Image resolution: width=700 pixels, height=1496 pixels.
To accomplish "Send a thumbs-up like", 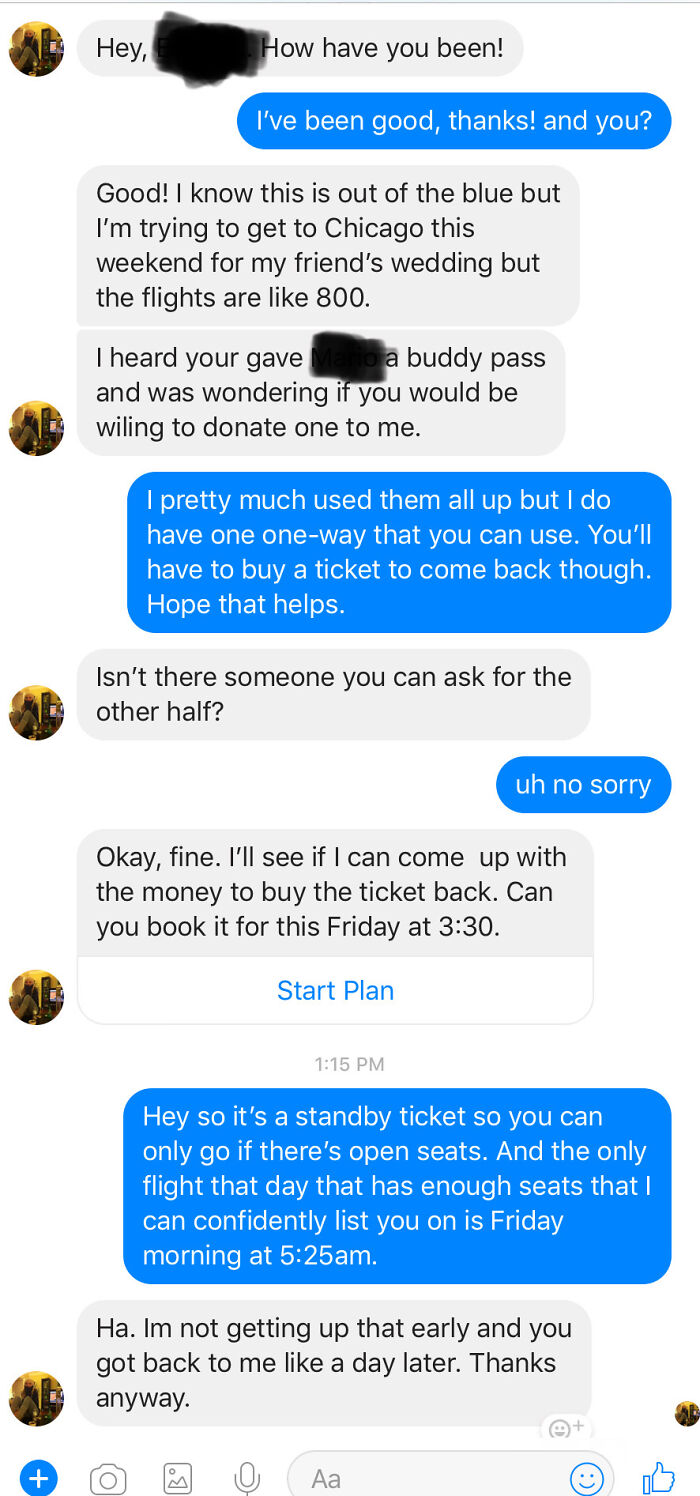I will coord(659,1476).
